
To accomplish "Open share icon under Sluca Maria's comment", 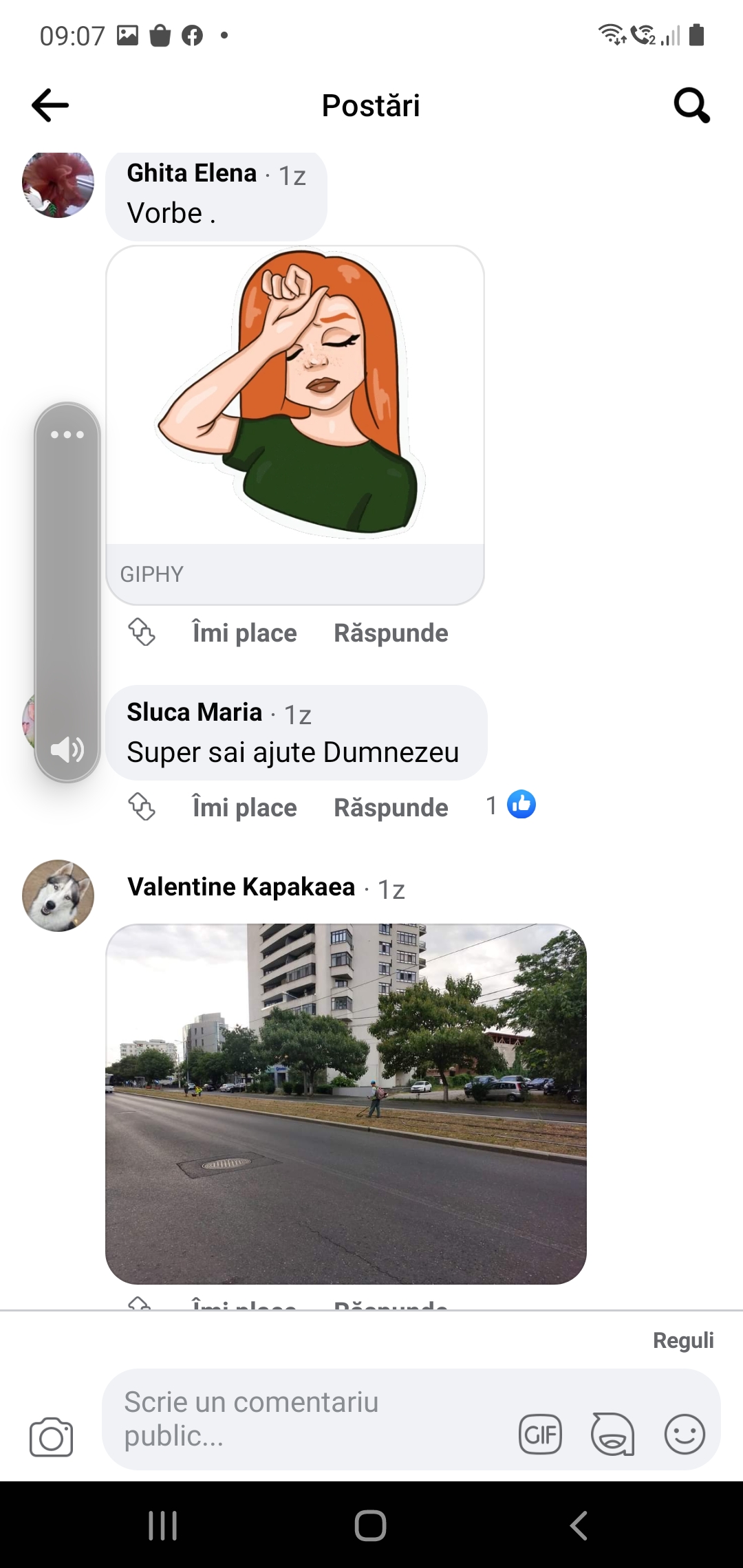I will coord(142,807).
